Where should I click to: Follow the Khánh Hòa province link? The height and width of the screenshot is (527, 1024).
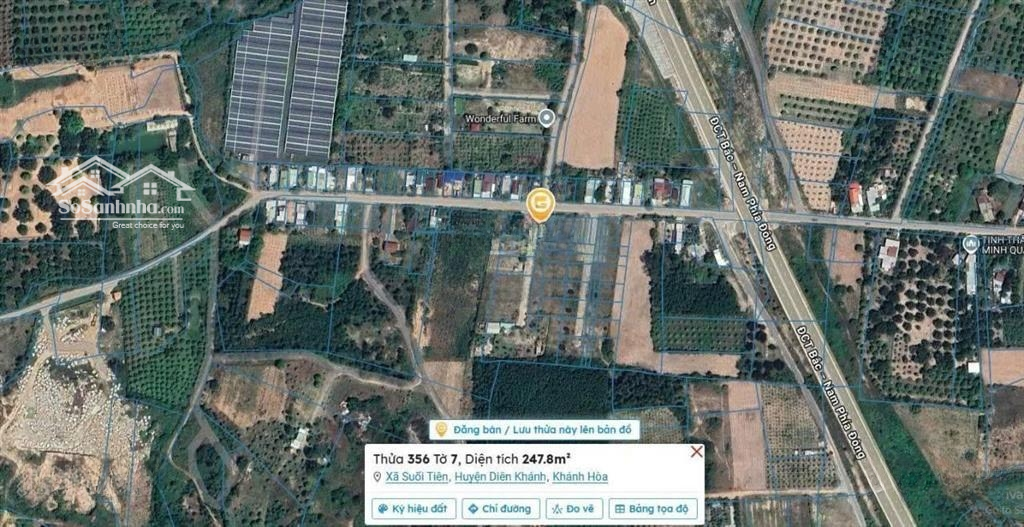[580, 477]
